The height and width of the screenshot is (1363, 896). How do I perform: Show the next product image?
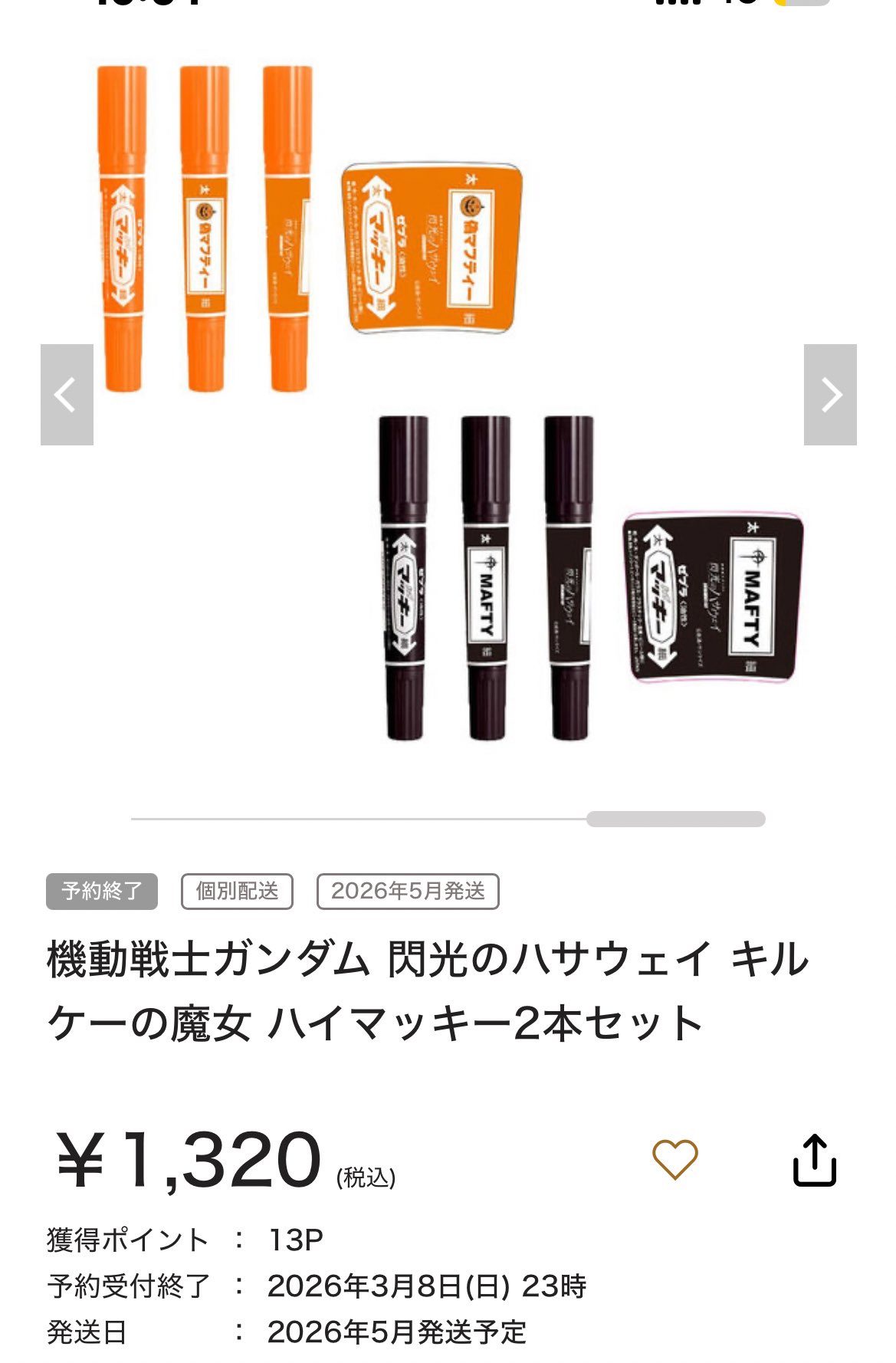pos(830,395)
